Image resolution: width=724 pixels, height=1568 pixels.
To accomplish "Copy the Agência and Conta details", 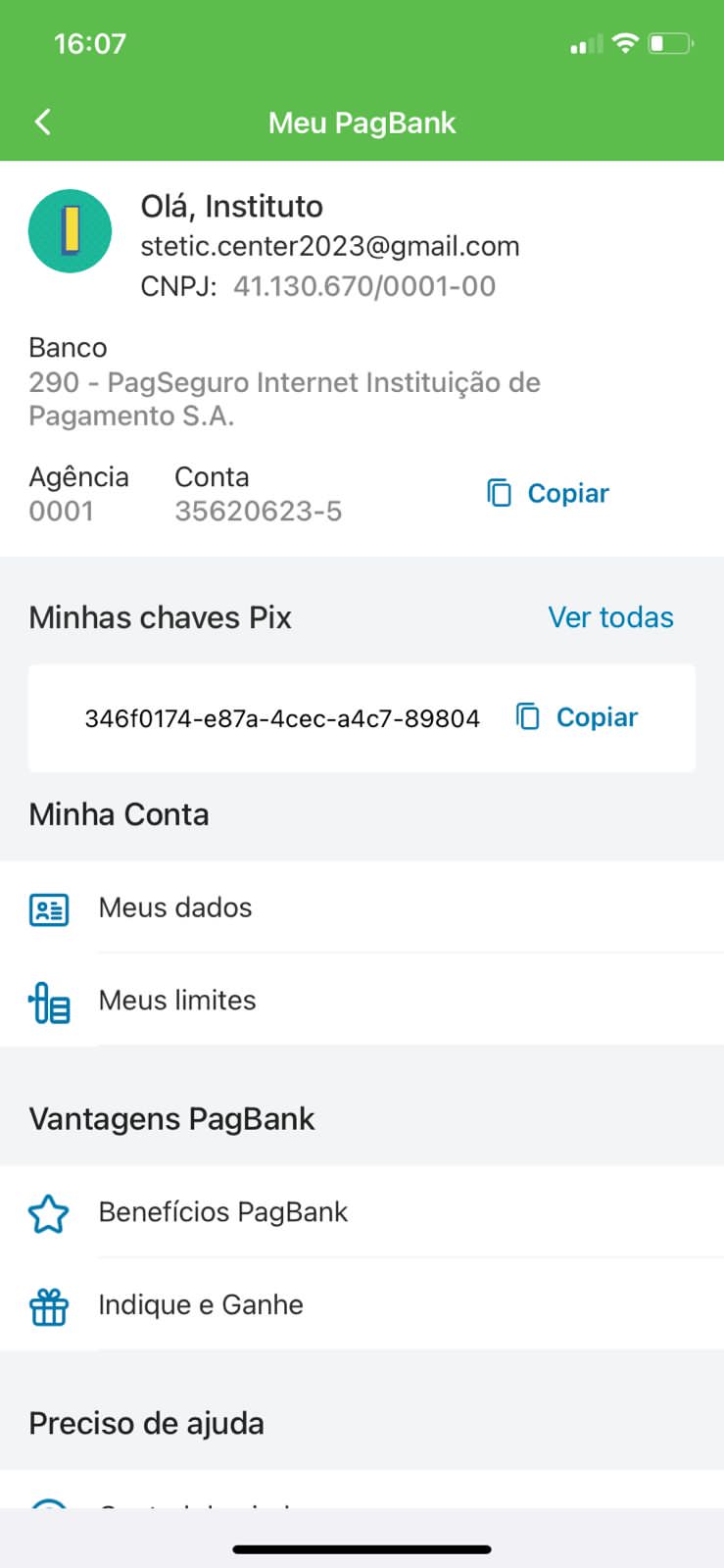I will pos(549,493).
